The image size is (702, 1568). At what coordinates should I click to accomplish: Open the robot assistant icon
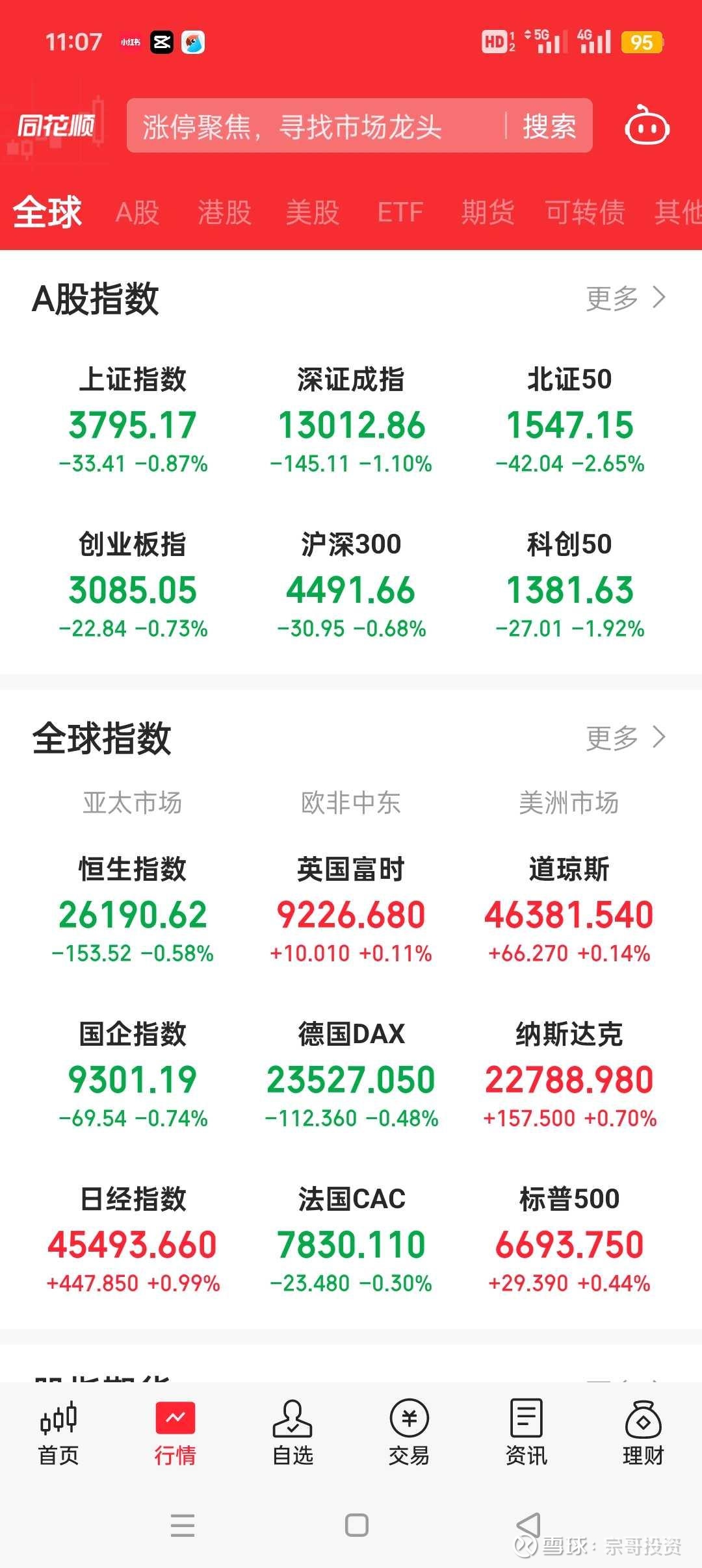point(646,126)
